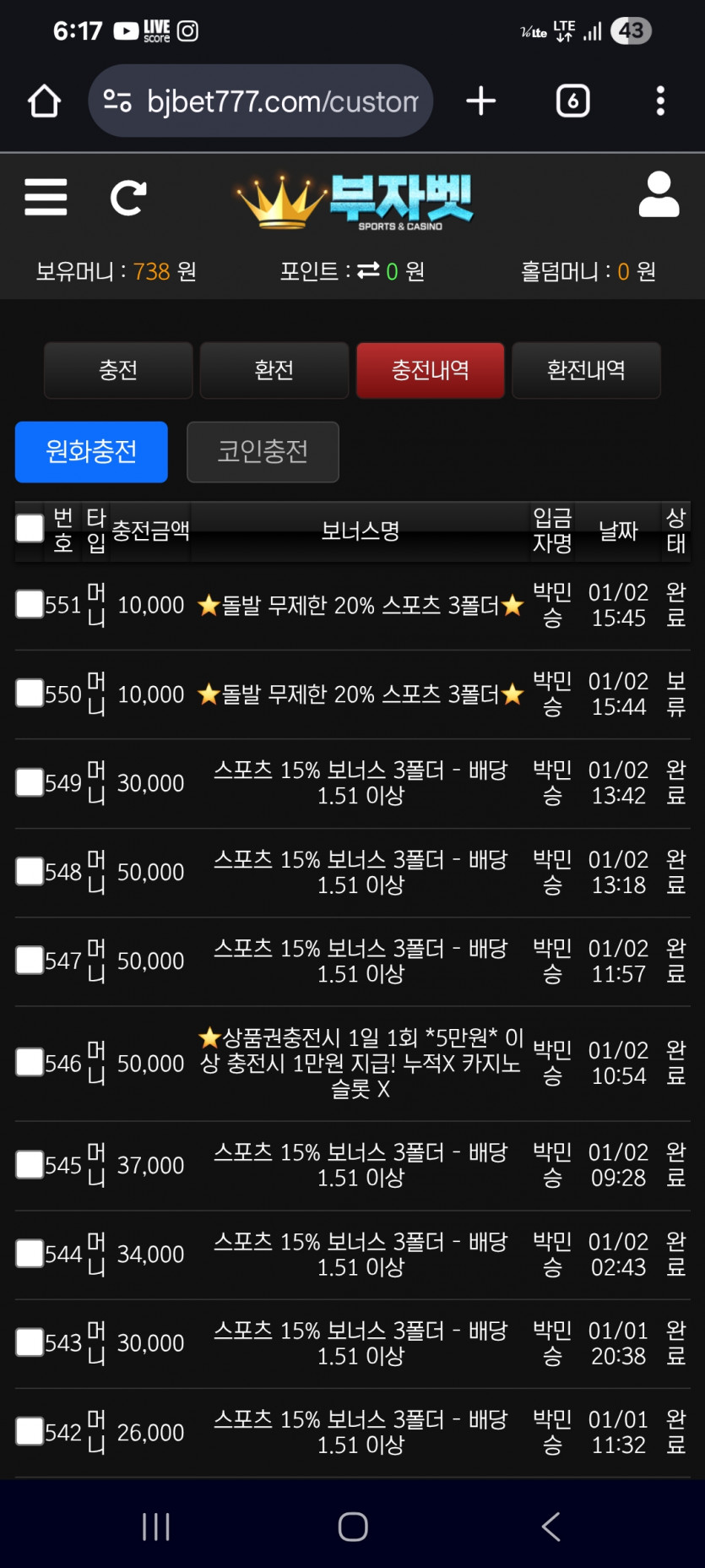Image resolution: width=705 pixels, height=1568 pixels.
Task: Switch to 코인충전
Action: coord(263,452)
